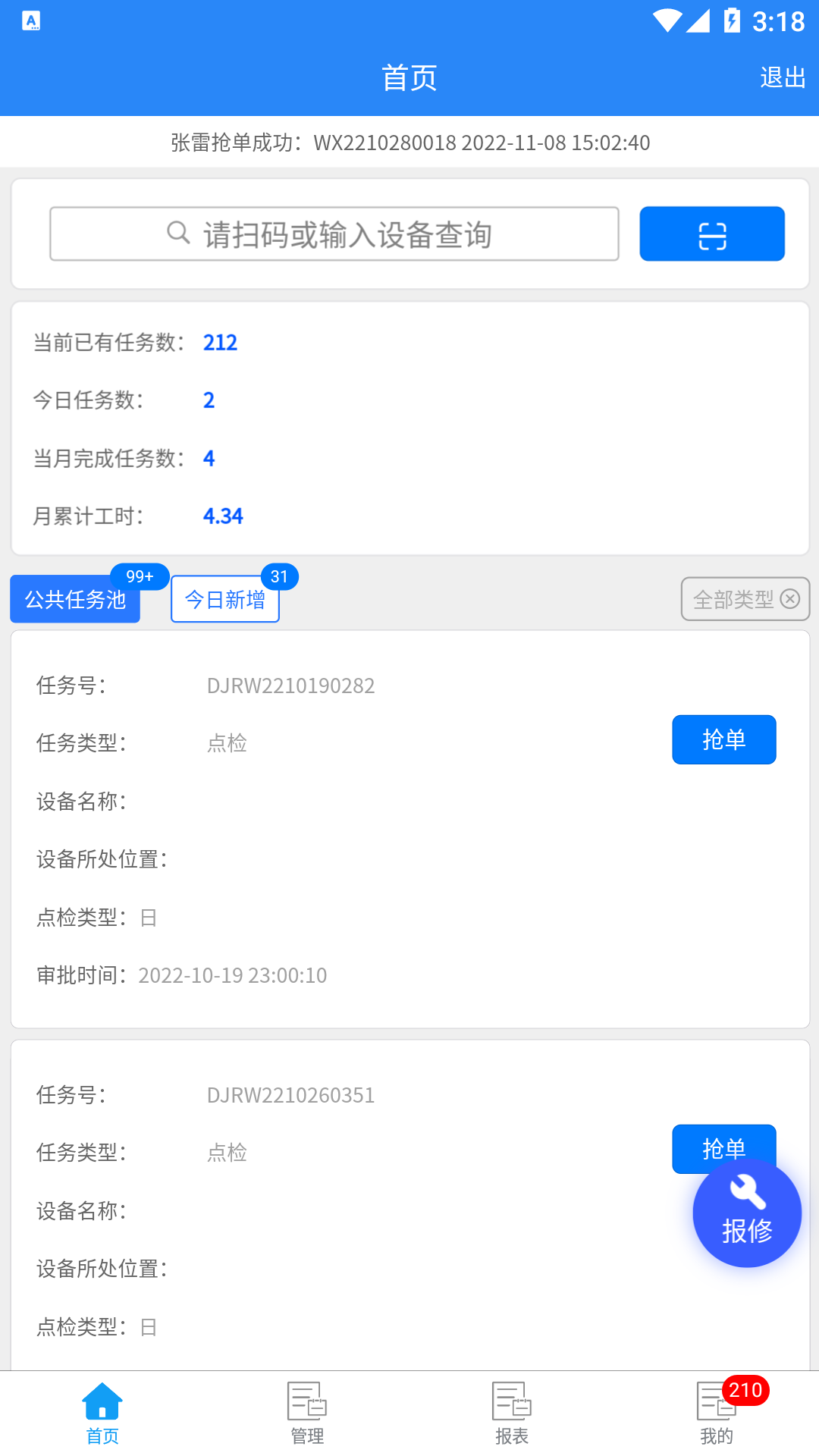This screenshot has width=819, height=1456.
Task: Tap the 退出 logout button
Action: tap(782, 77)
